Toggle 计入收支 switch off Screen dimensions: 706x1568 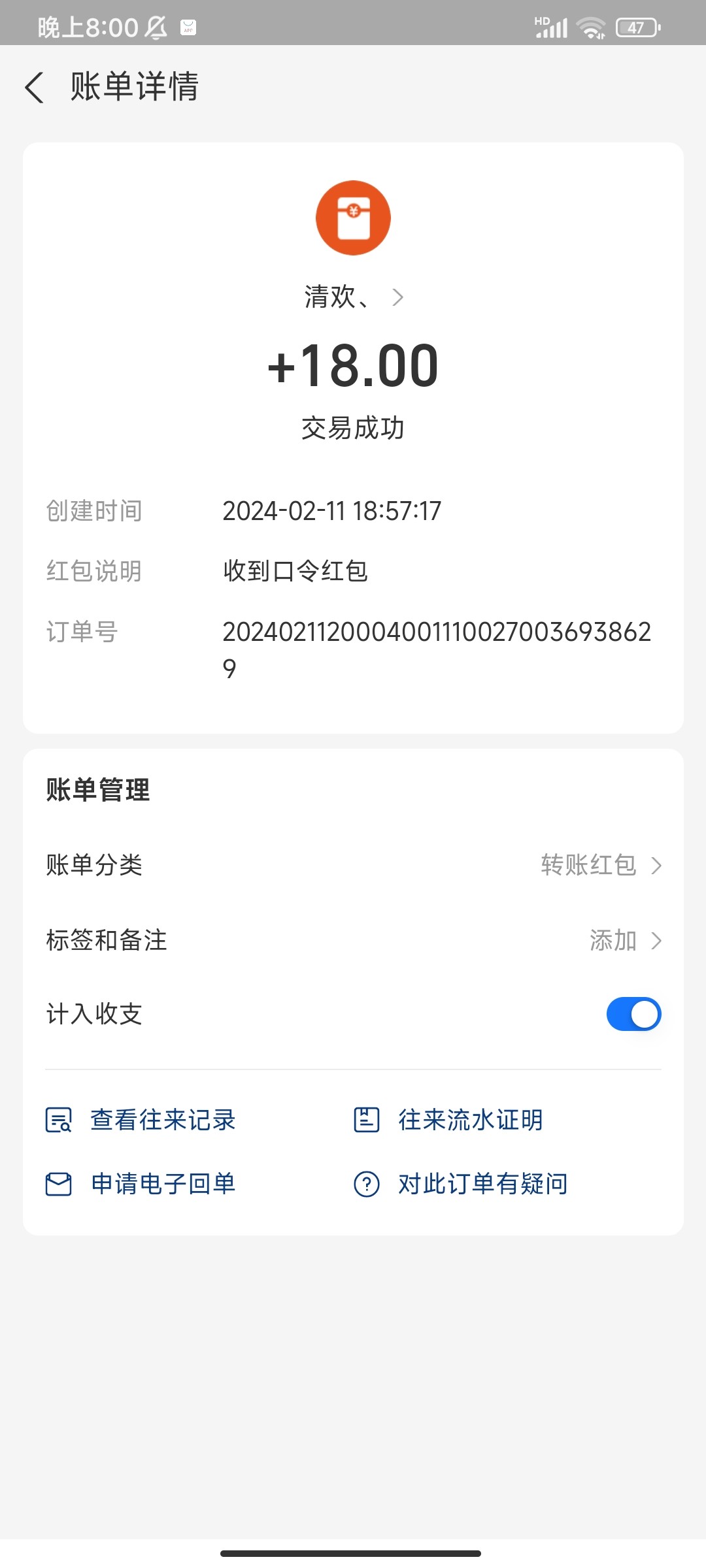633,1014
